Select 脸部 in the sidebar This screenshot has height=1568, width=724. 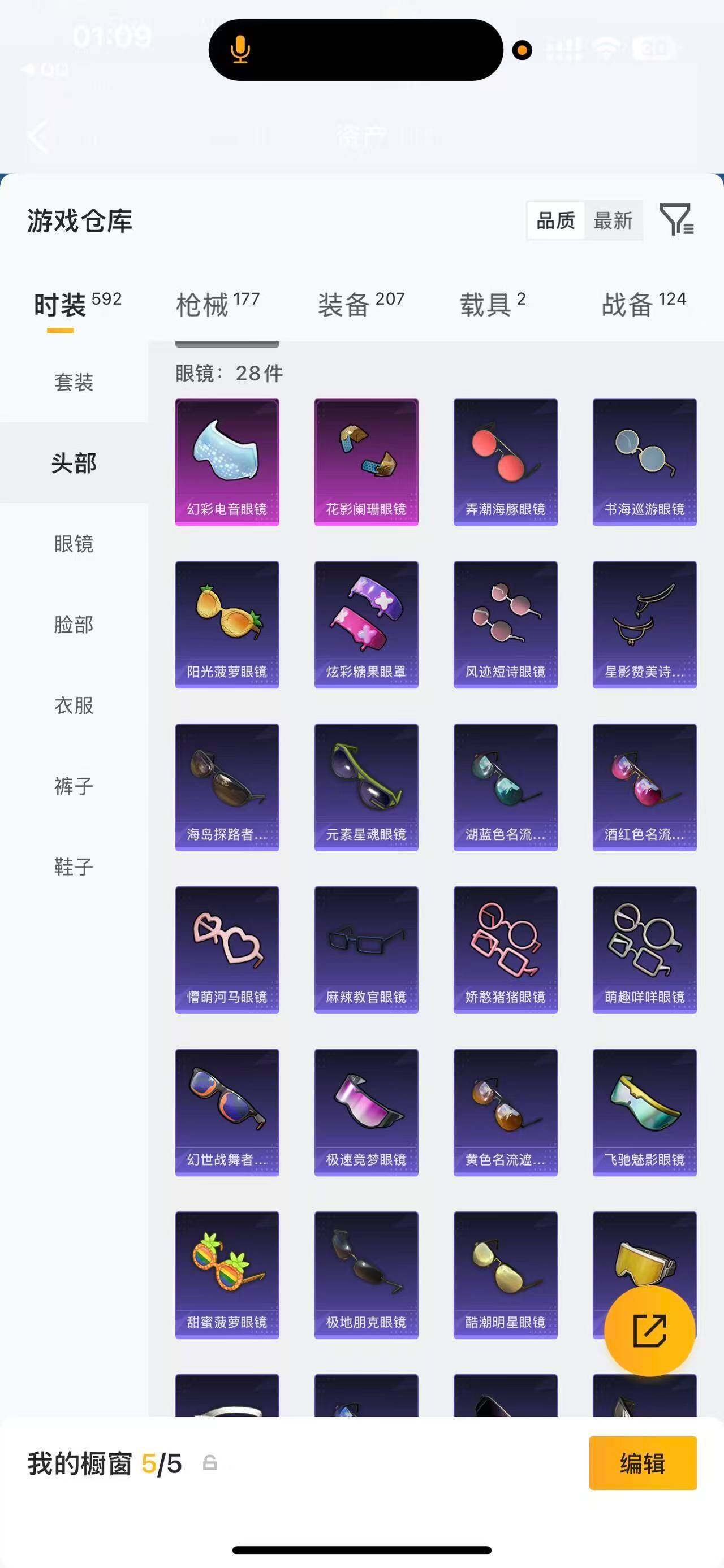(73, 625)
